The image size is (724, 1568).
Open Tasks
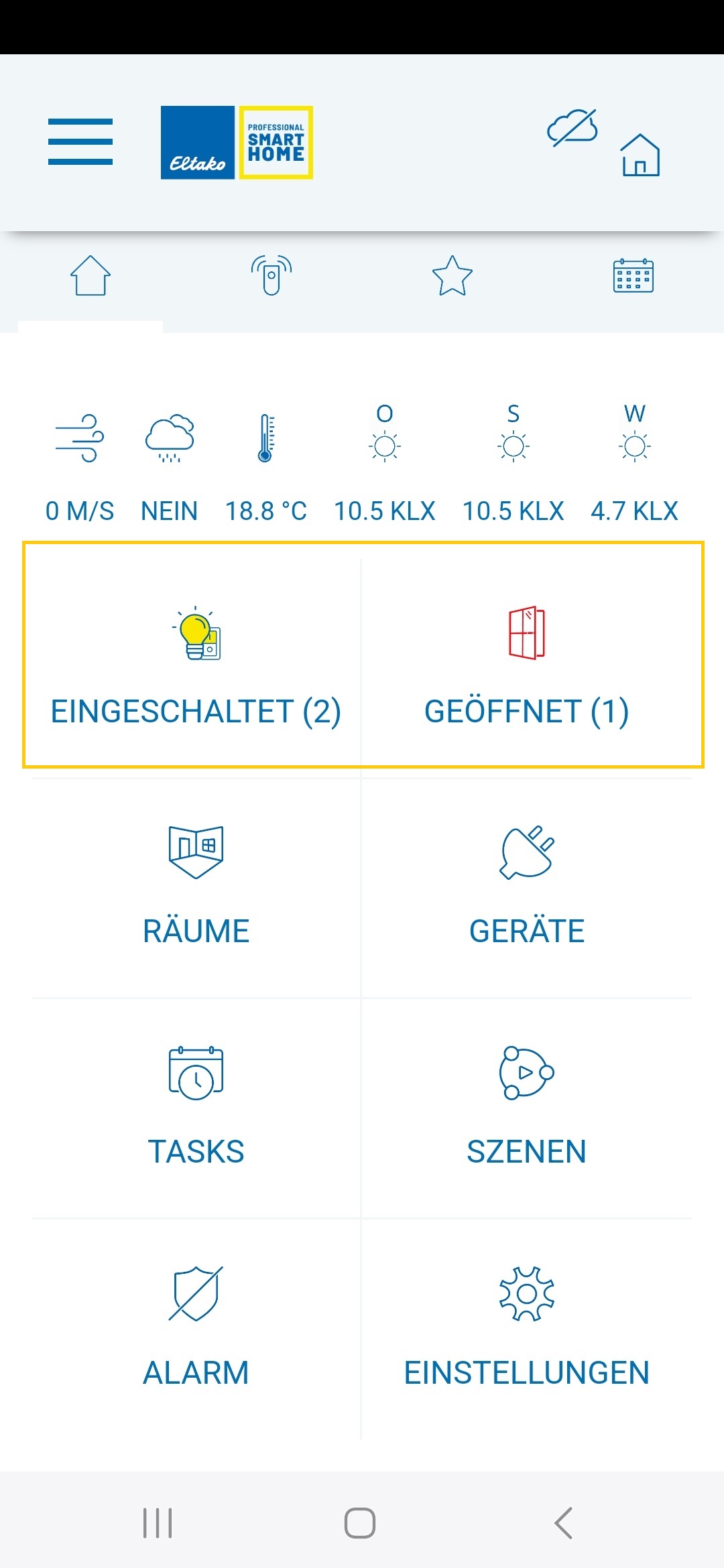196,1106
